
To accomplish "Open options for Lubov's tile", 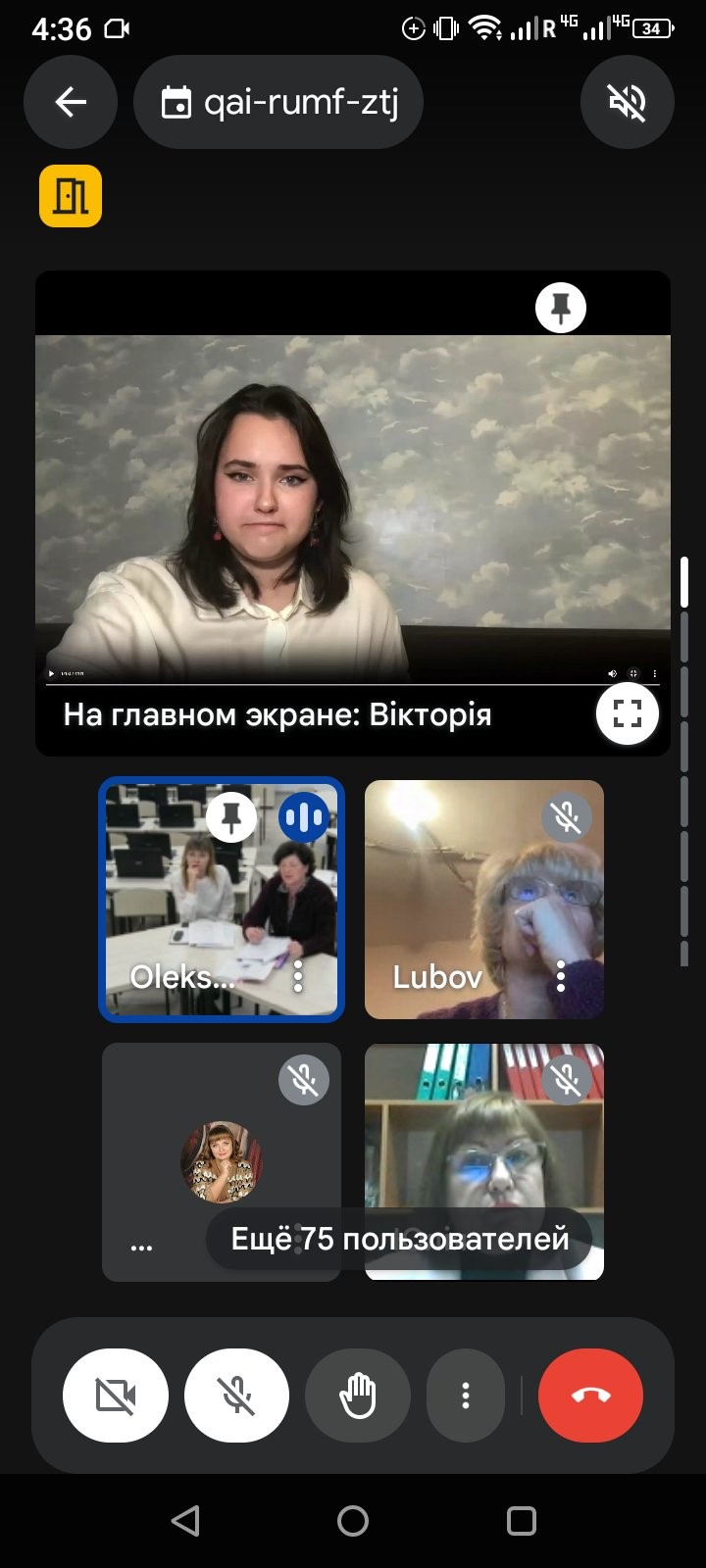I will (561, 976).
